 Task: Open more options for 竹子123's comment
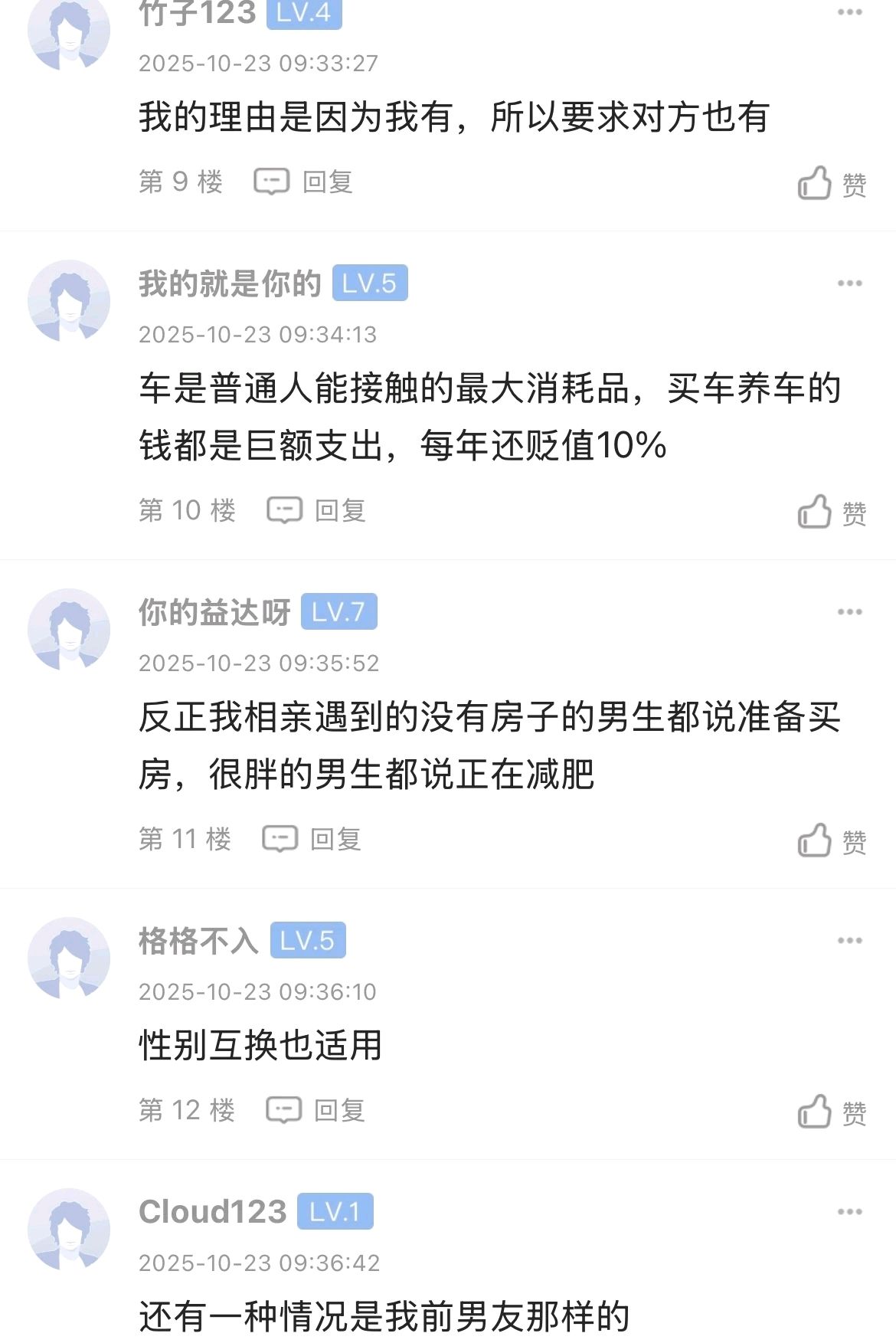pyautogui.click(x=849, y=12)
